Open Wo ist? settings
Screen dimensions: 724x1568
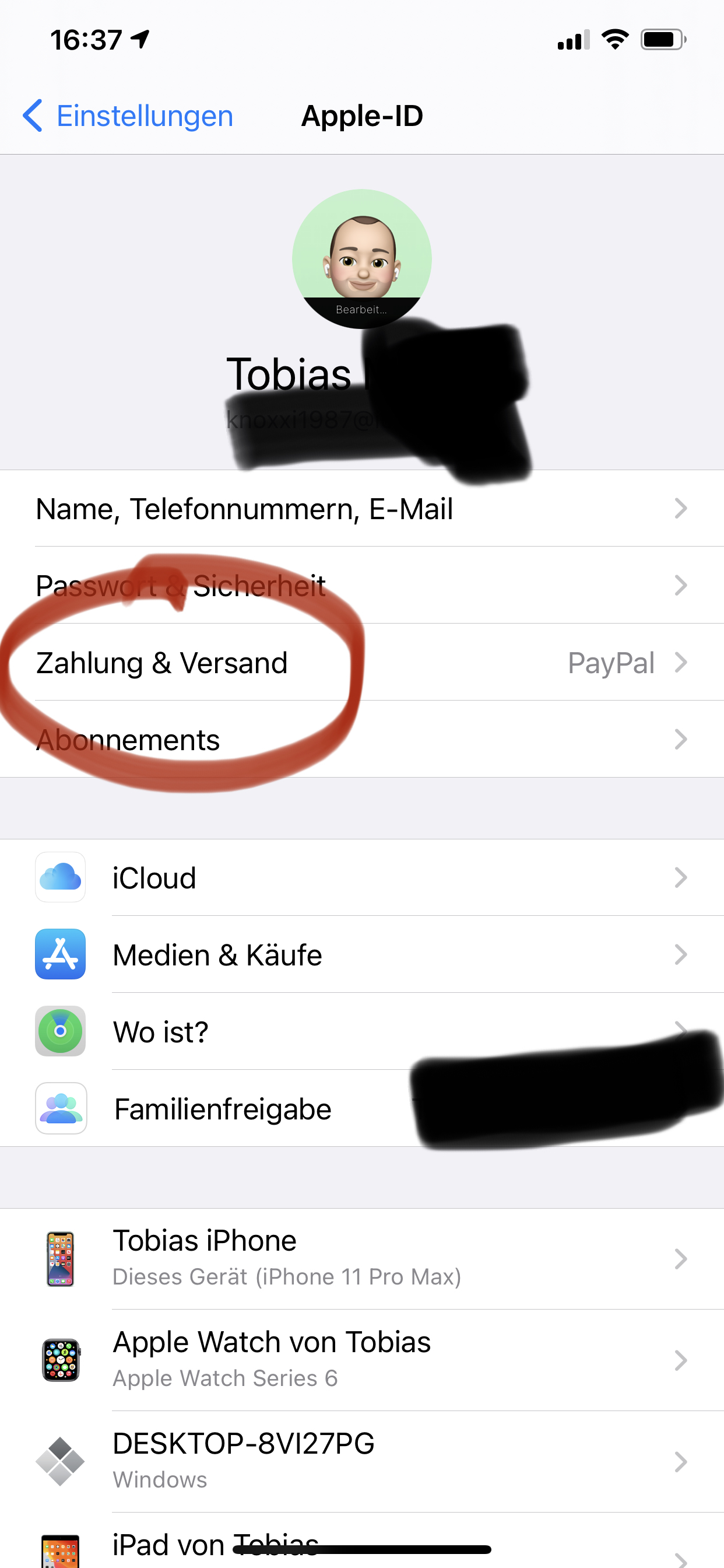[x=361, y=1032]
